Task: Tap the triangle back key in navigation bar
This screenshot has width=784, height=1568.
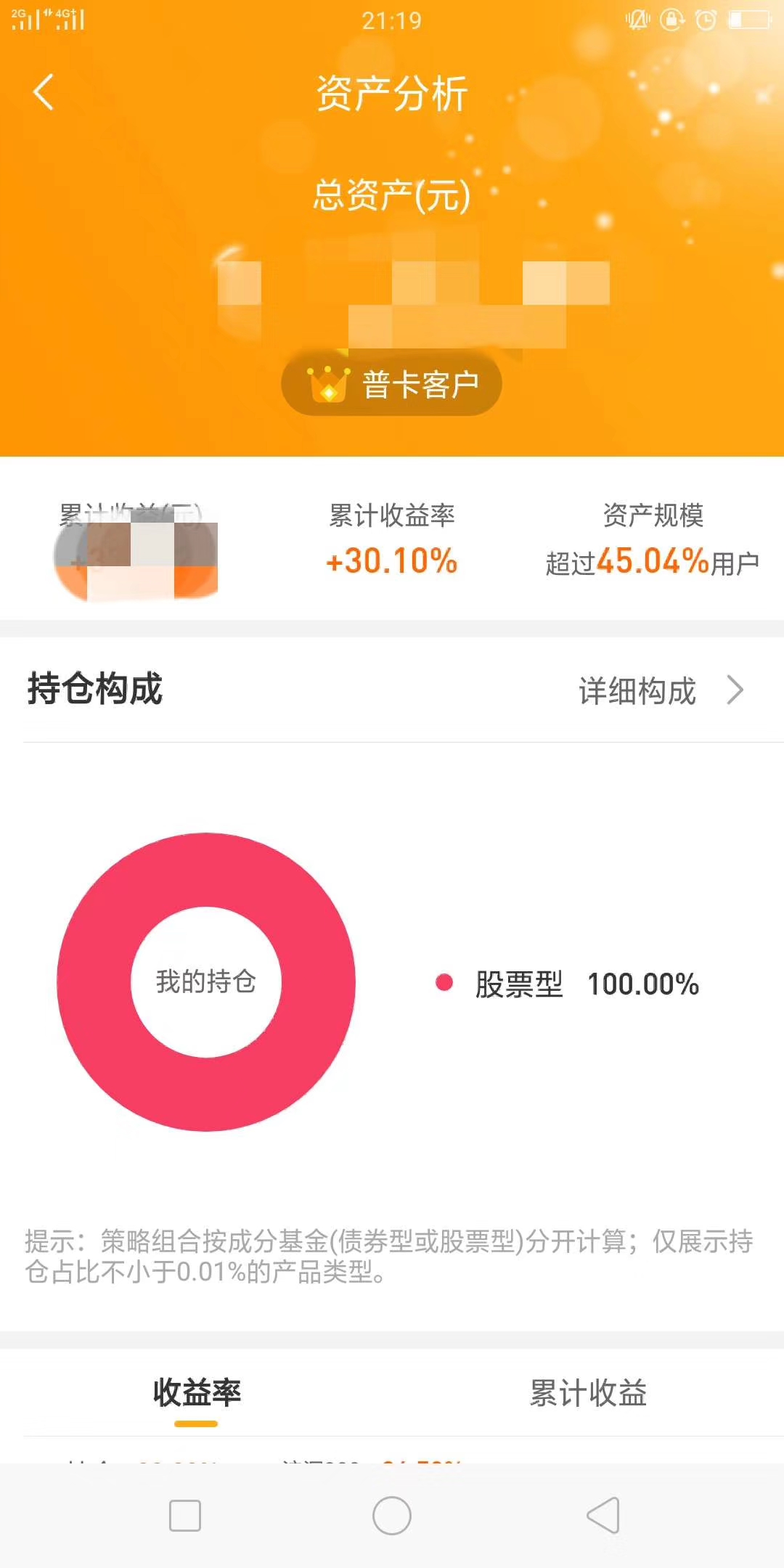Action: (x=600, y=1515)
